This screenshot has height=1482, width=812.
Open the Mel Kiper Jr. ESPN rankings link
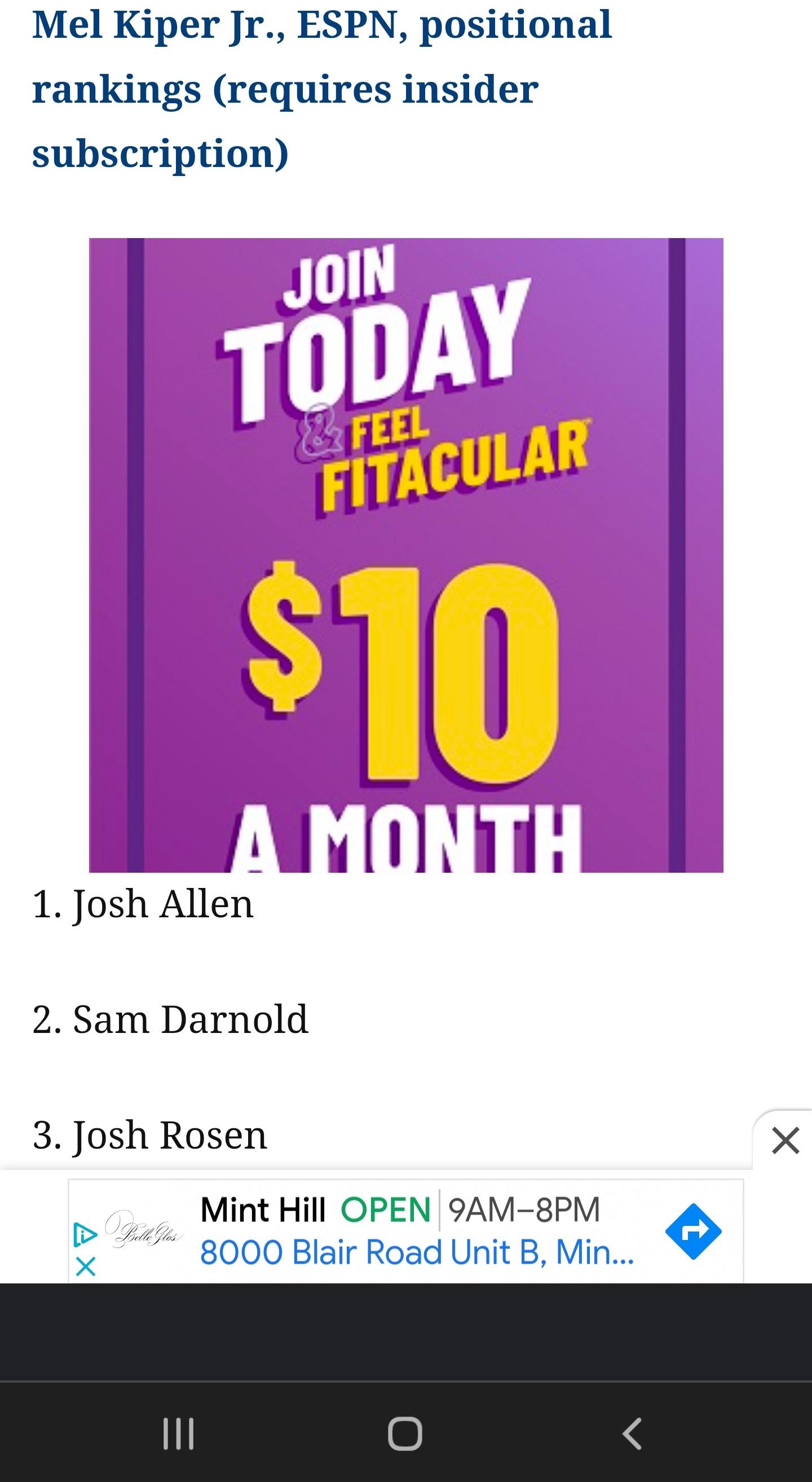click(322, 88)
